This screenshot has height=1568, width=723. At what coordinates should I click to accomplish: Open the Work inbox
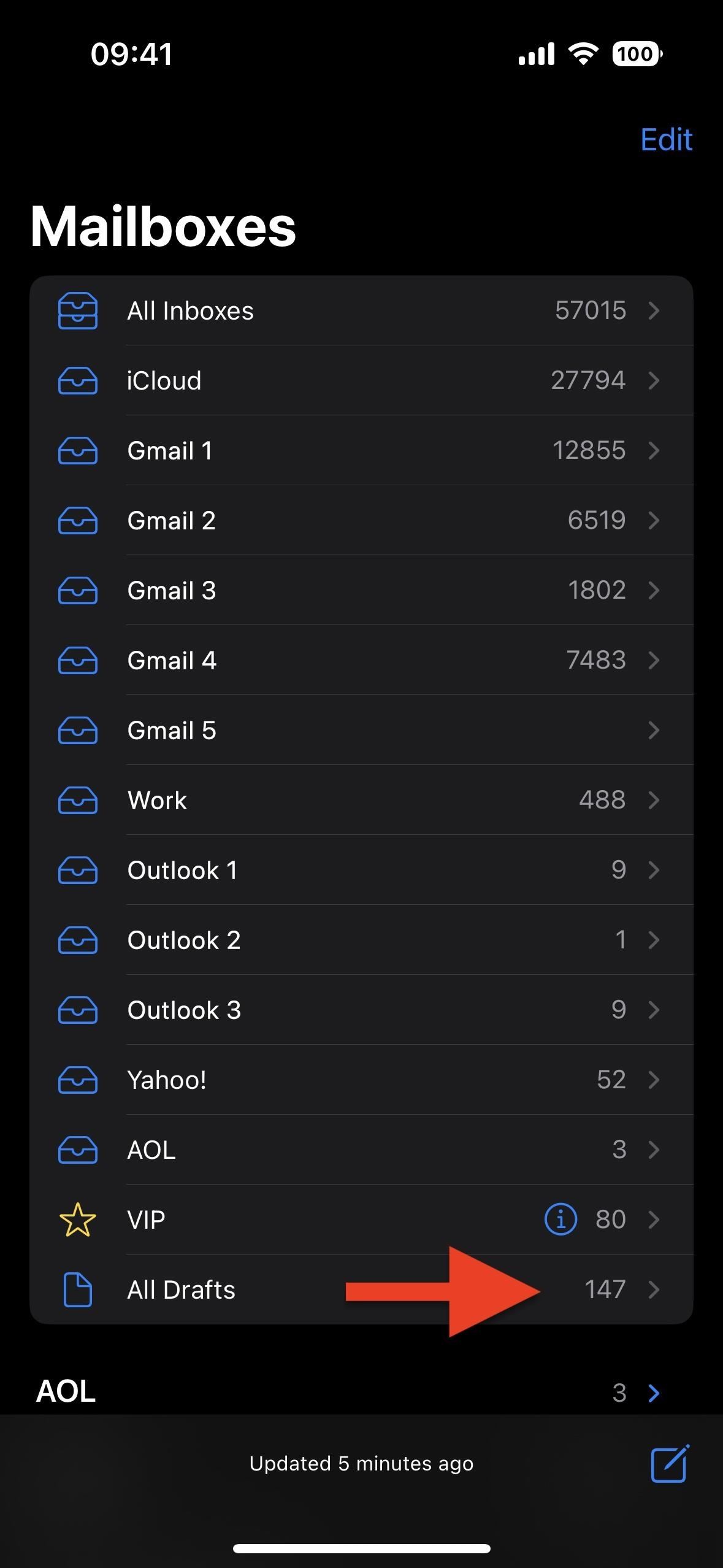click(361, 801)
